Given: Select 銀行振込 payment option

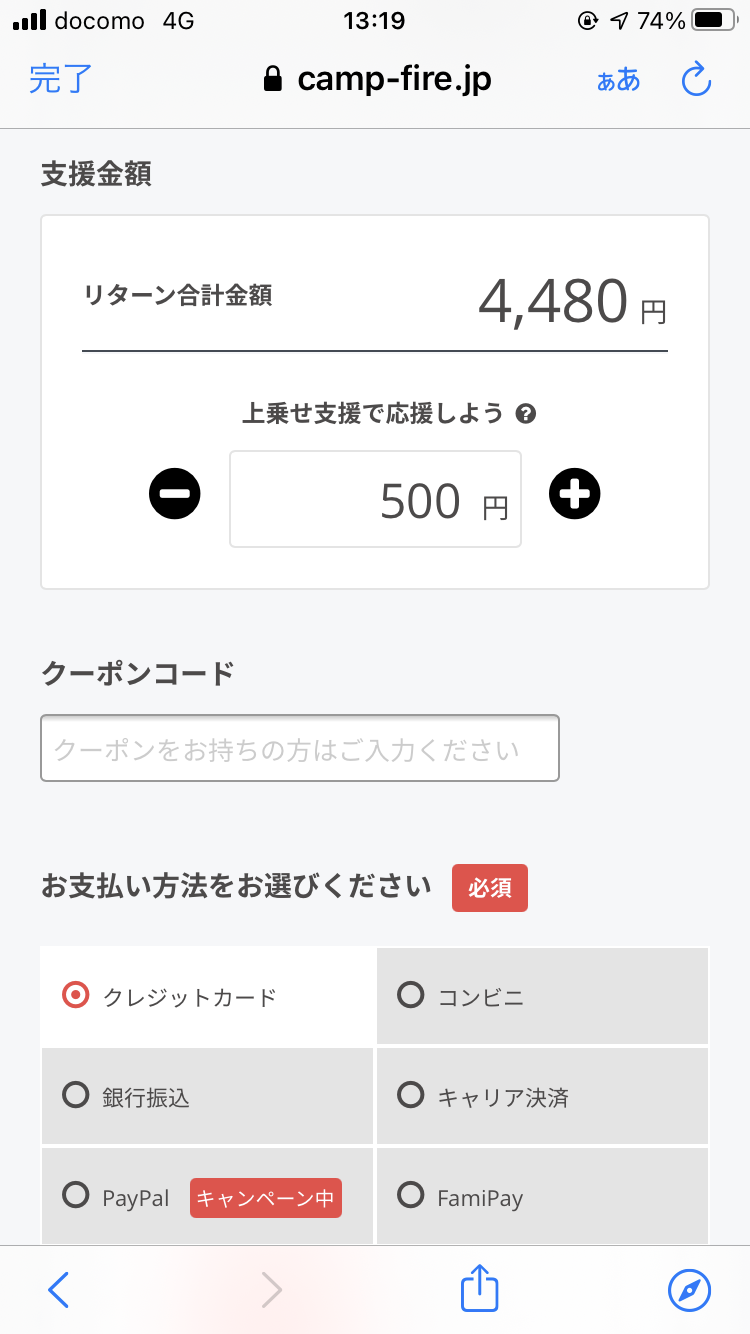Looking at the screenshot, I should tap(207, 1096).
